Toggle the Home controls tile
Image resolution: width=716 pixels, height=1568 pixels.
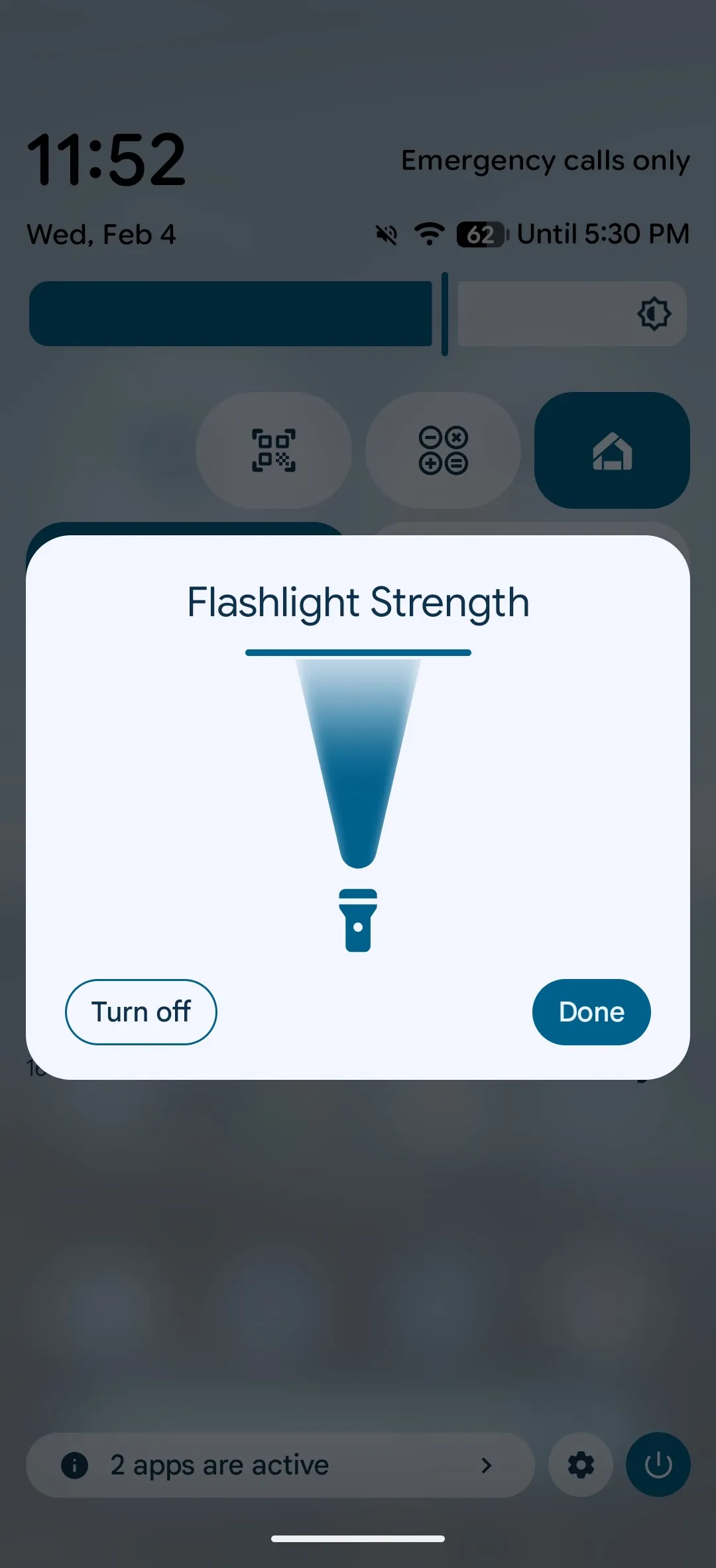click(x=611, y=450)
